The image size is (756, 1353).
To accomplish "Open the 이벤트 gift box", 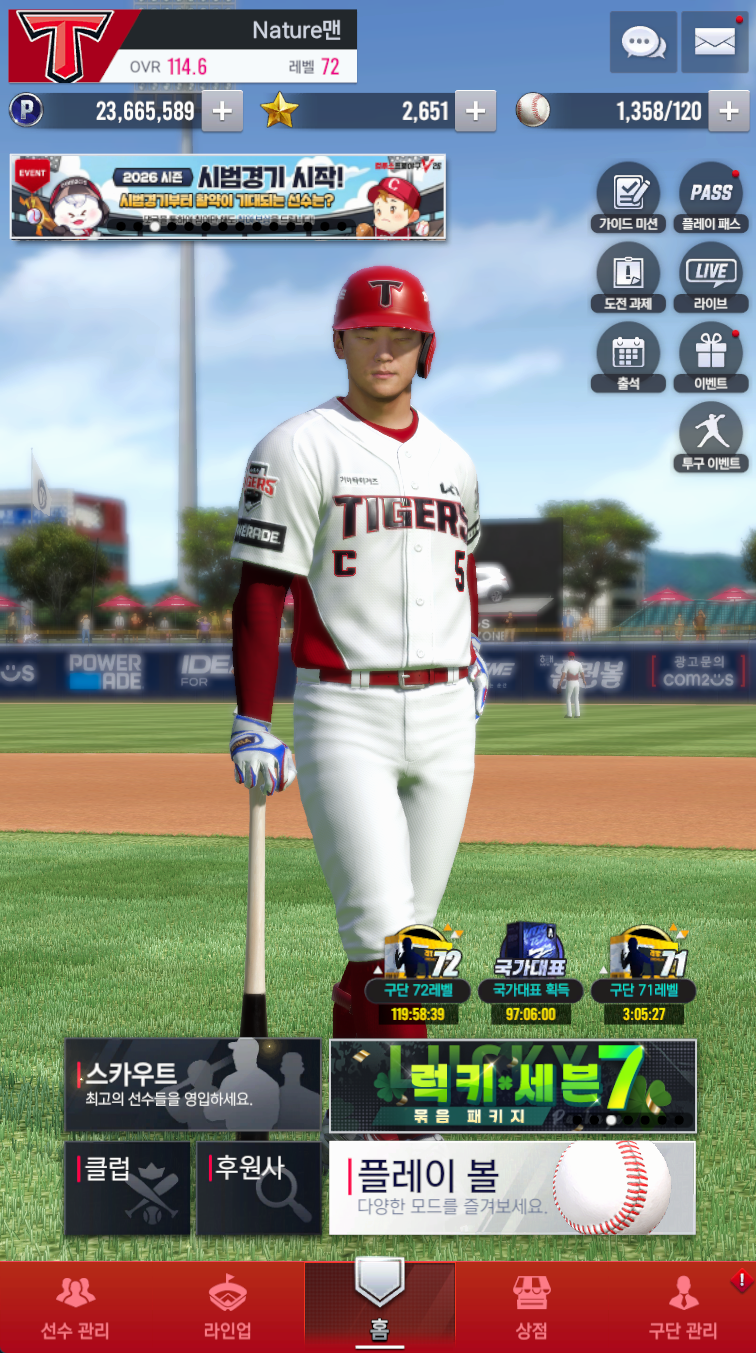I will [x=711, y=357].
